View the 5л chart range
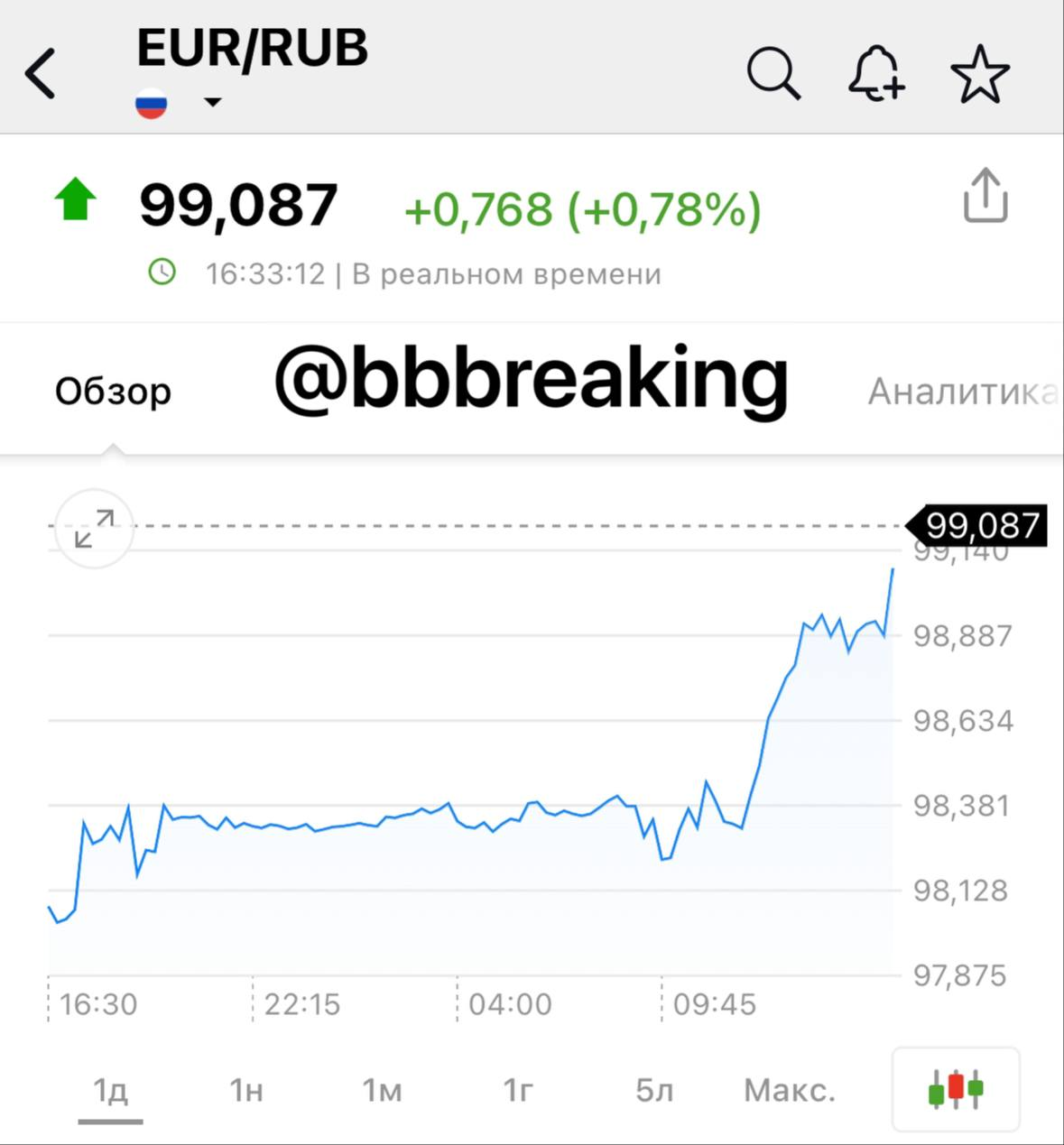This screenshot has height=1145, width=1064. click(x=654, y=1091)
